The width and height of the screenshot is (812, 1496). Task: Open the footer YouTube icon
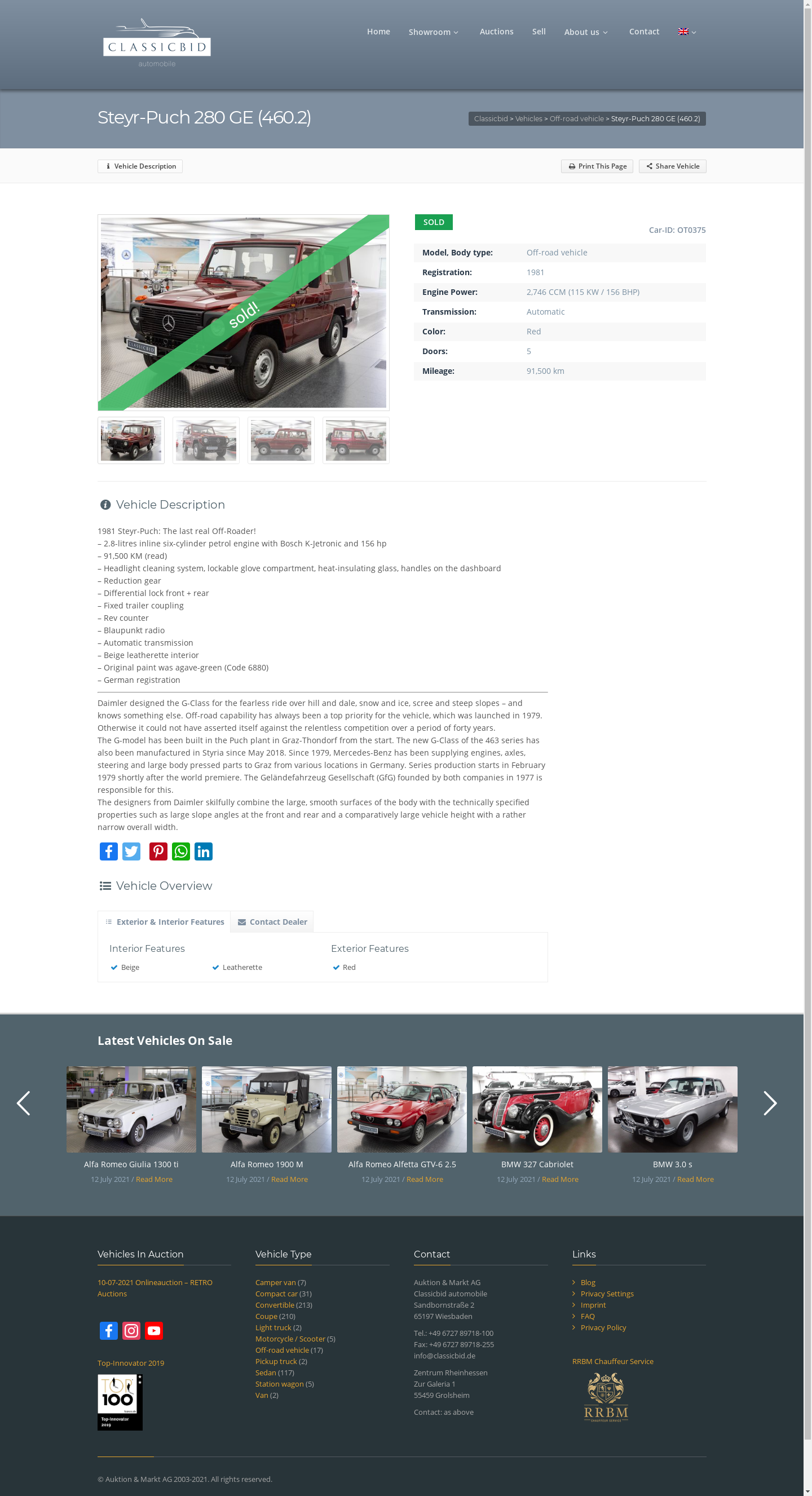click(154, 1330)
